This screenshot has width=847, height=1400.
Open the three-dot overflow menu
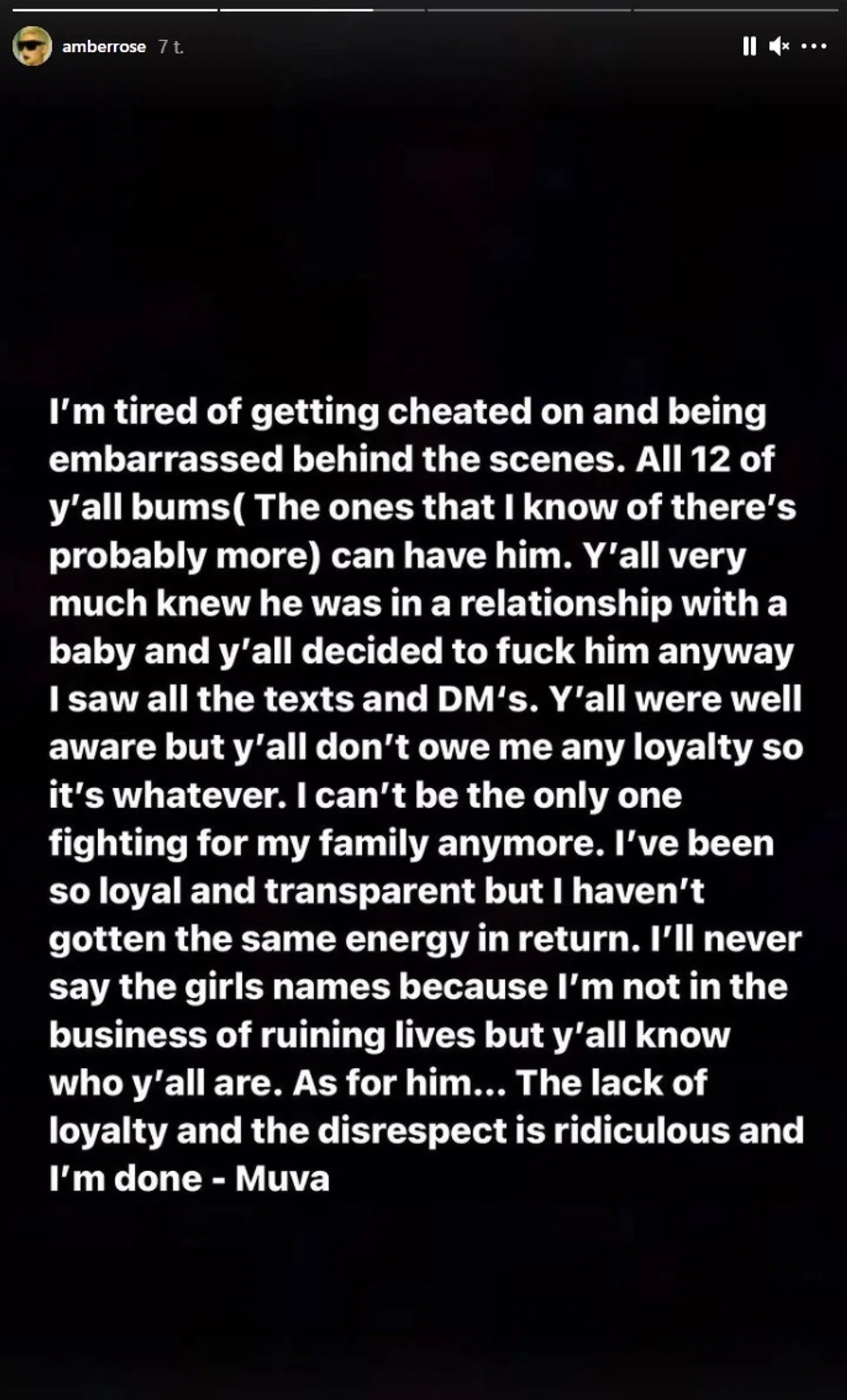point(814,46)
